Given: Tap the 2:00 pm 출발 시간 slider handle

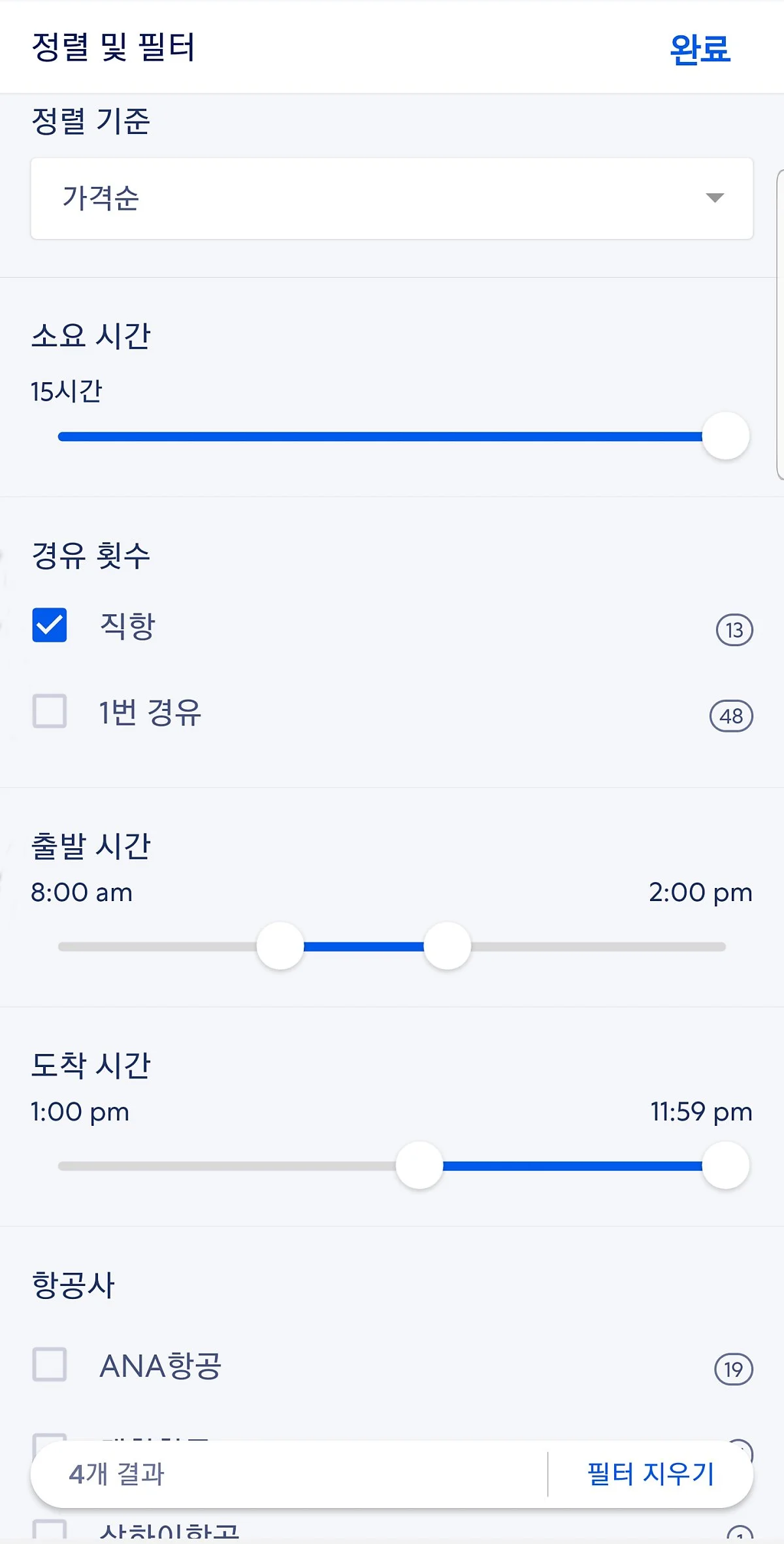Looking at the screenshot, I should point(447,946).
